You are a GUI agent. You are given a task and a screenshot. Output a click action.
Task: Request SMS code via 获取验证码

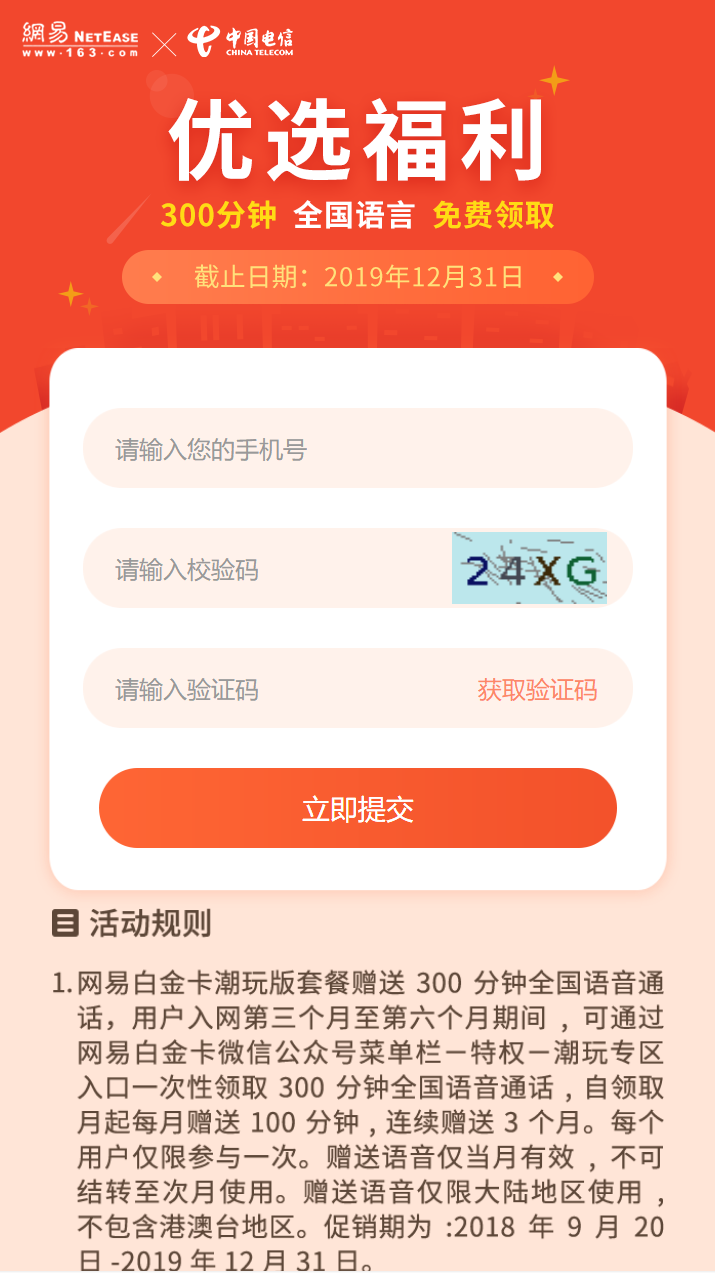pyautogui.click(x=537, y=690)
